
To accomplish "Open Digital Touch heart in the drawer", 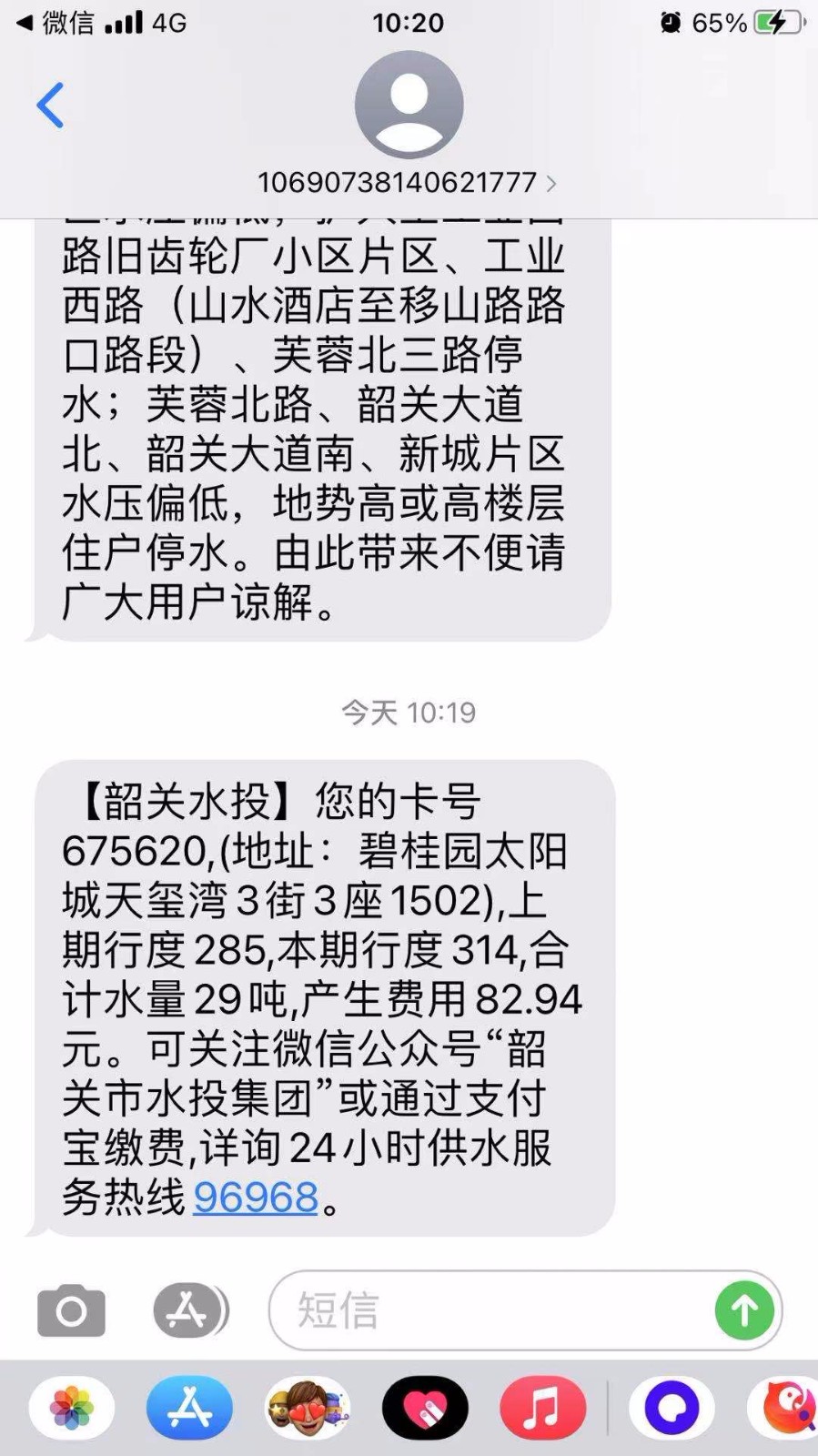I will (x=425, y=1409).
